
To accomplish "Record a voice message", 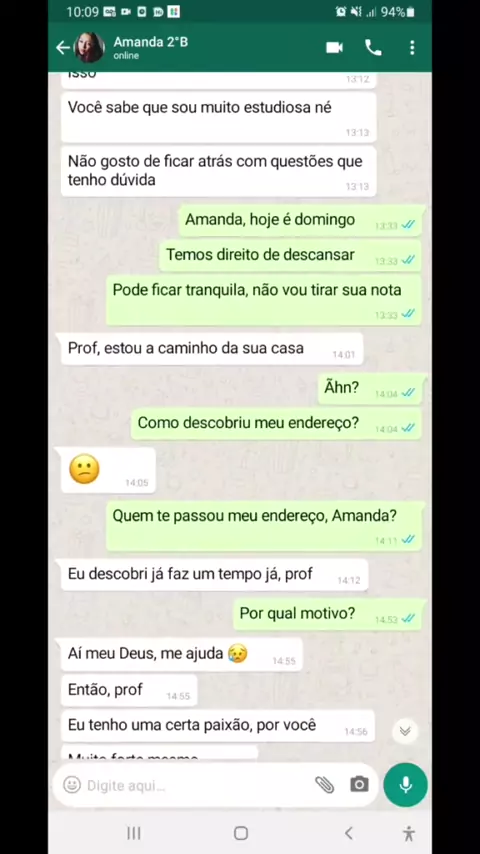I will (x=405, y=785).
